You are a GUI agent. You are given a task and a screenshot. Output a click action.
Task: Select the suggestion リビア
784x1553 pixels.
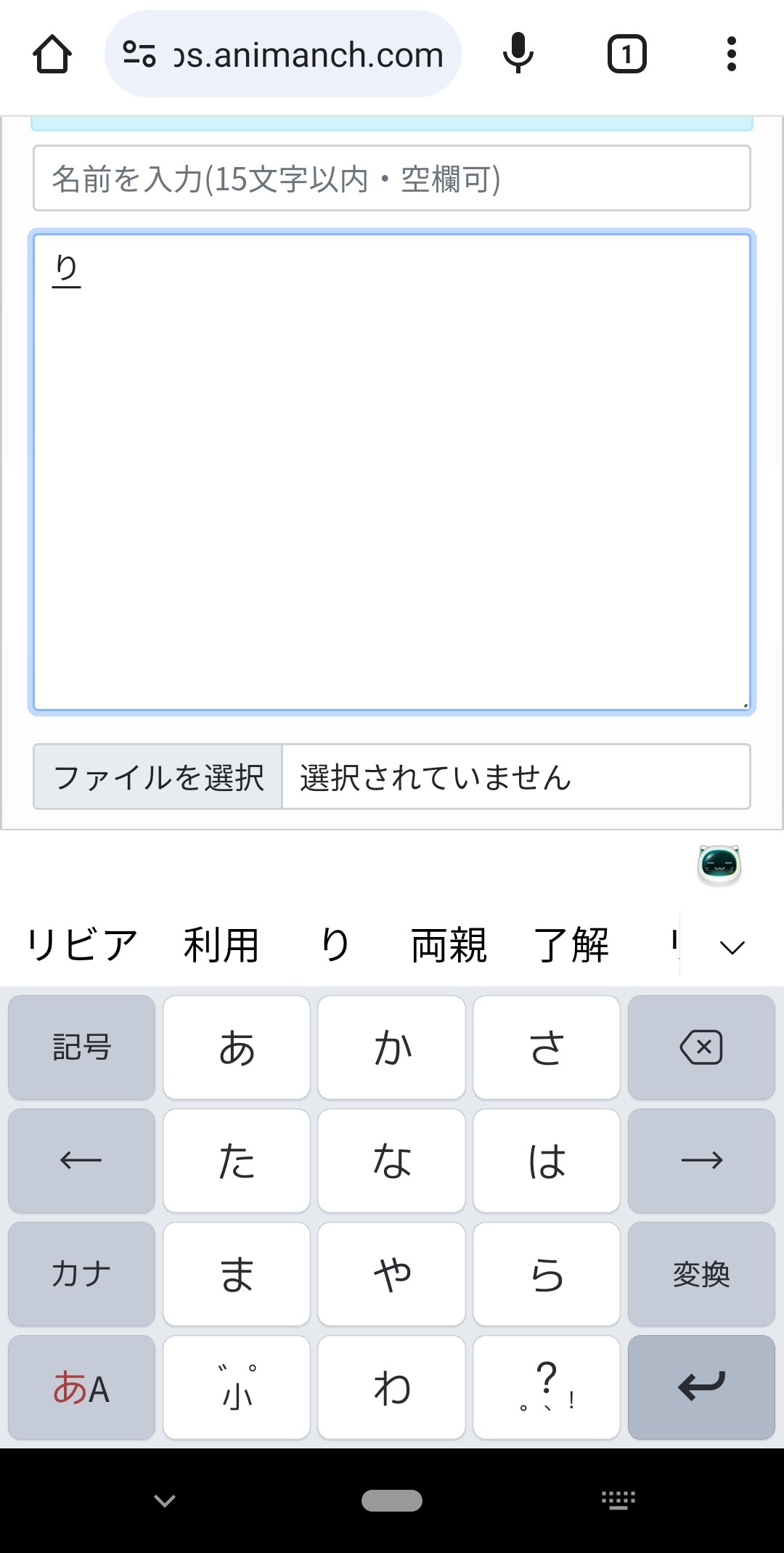click(82, 946)
